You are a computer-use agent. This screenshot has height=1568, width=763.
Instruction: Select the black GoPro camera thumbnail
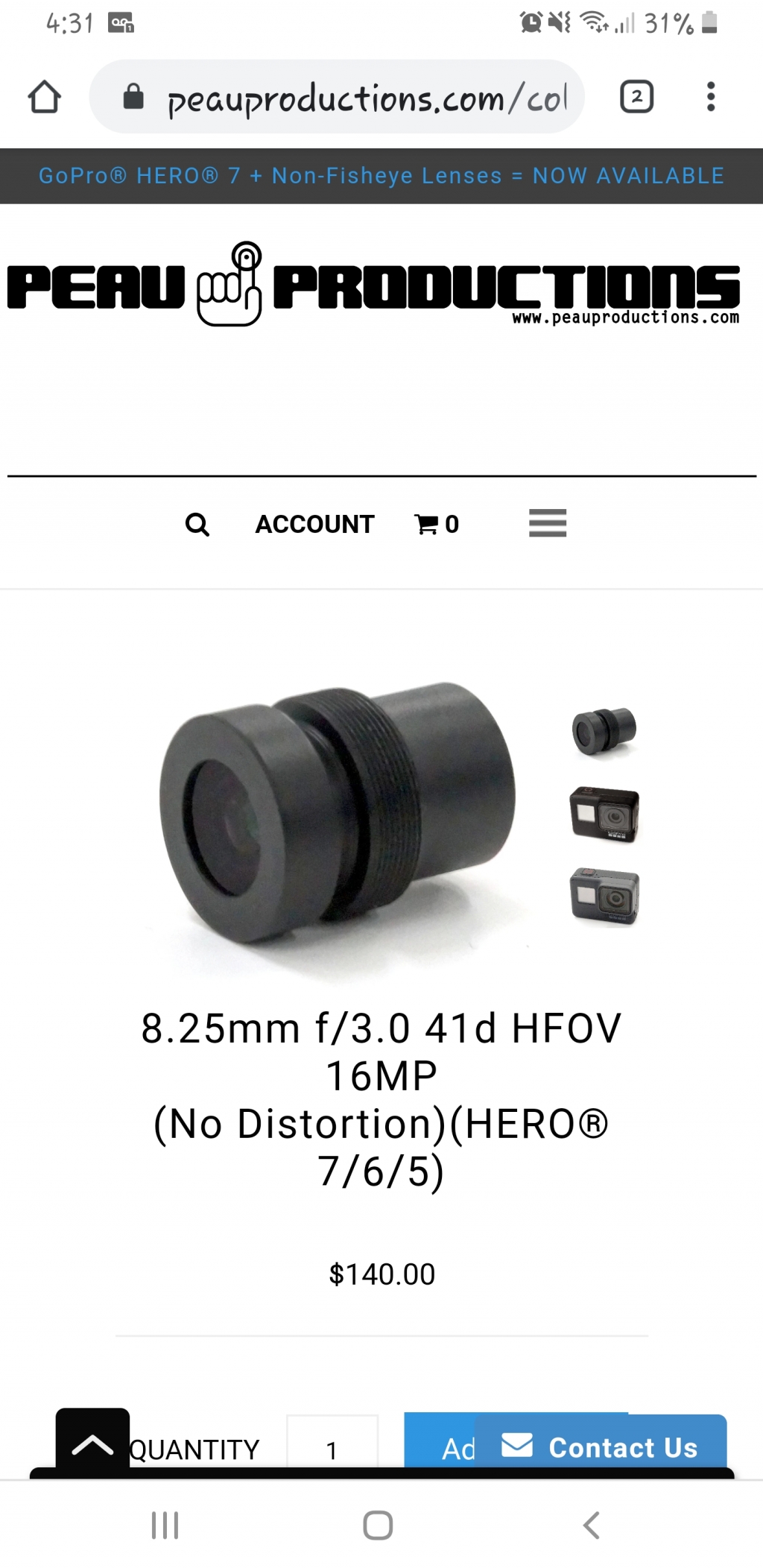pyautogui.click(x=604, y=815)
